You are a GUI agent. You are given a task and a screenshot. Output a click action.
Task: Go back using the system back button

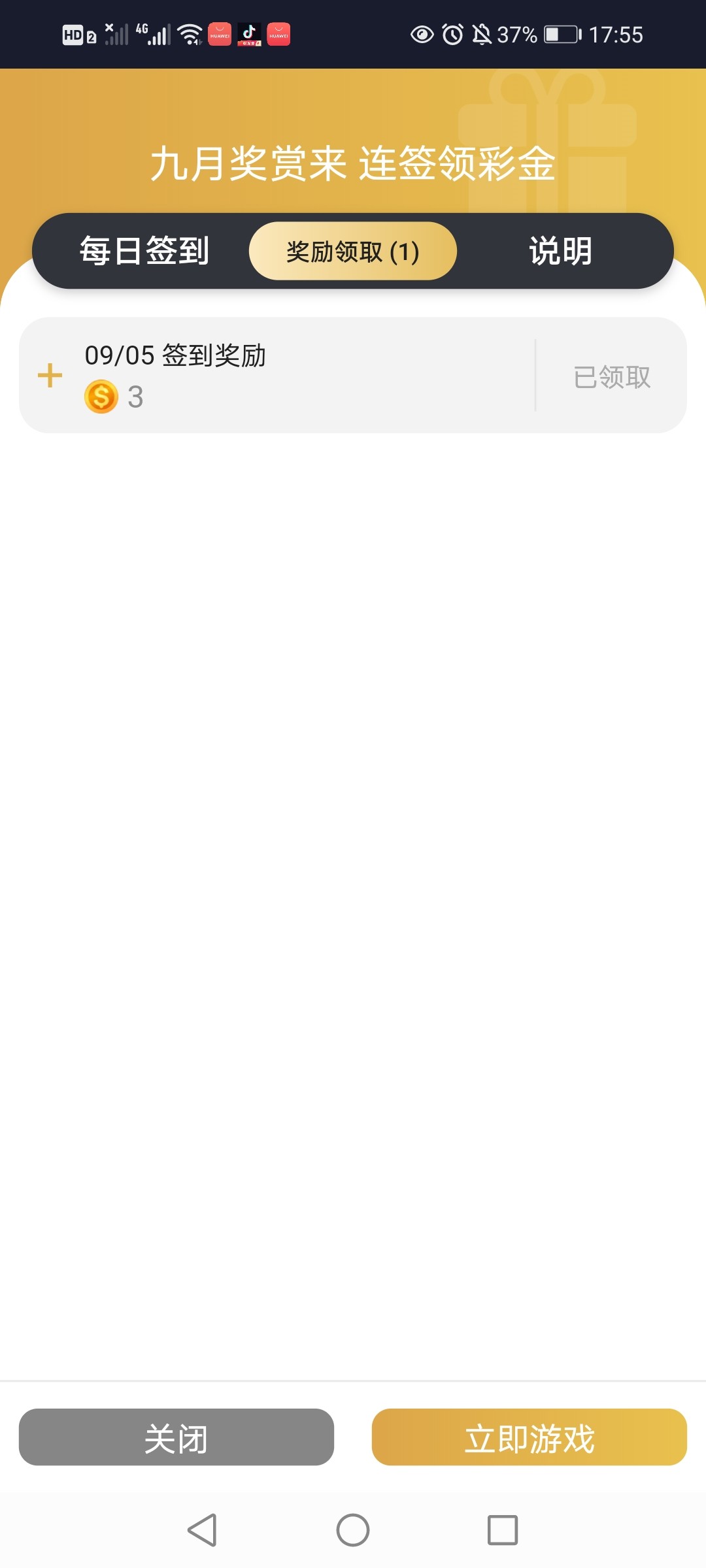(202, 1529)
